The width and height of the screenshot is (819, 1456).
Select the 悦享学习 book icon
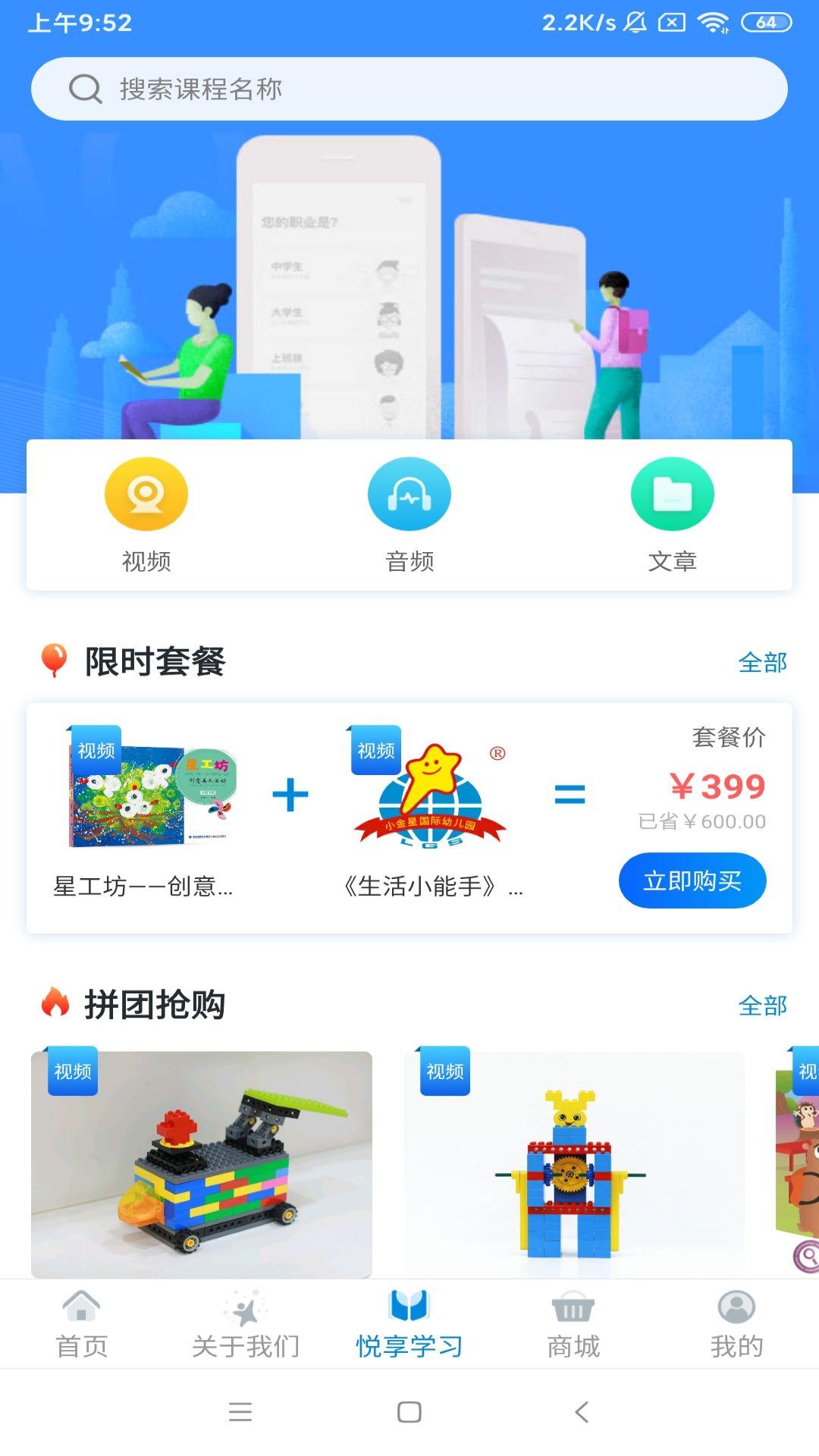(409, 1318)
